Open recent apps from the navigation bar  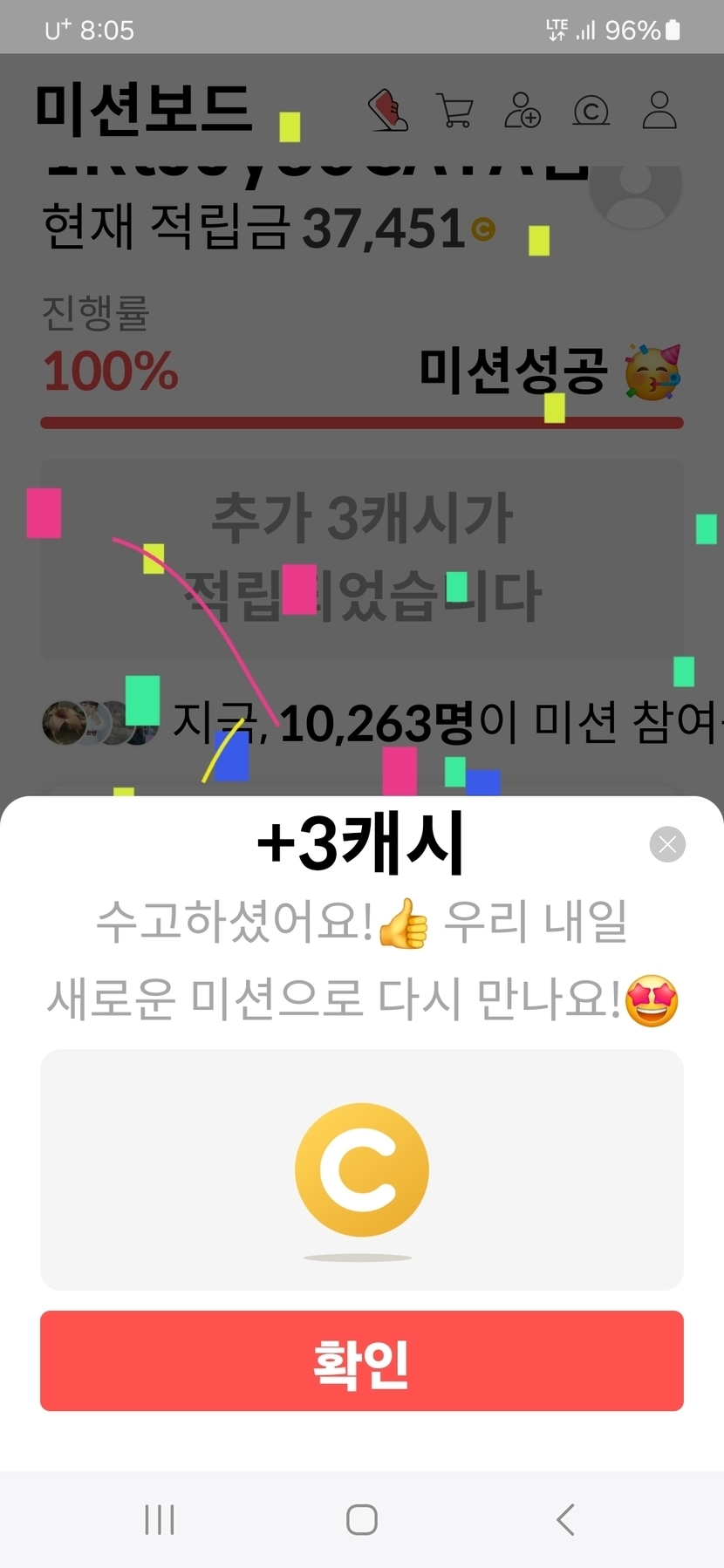160,1519
